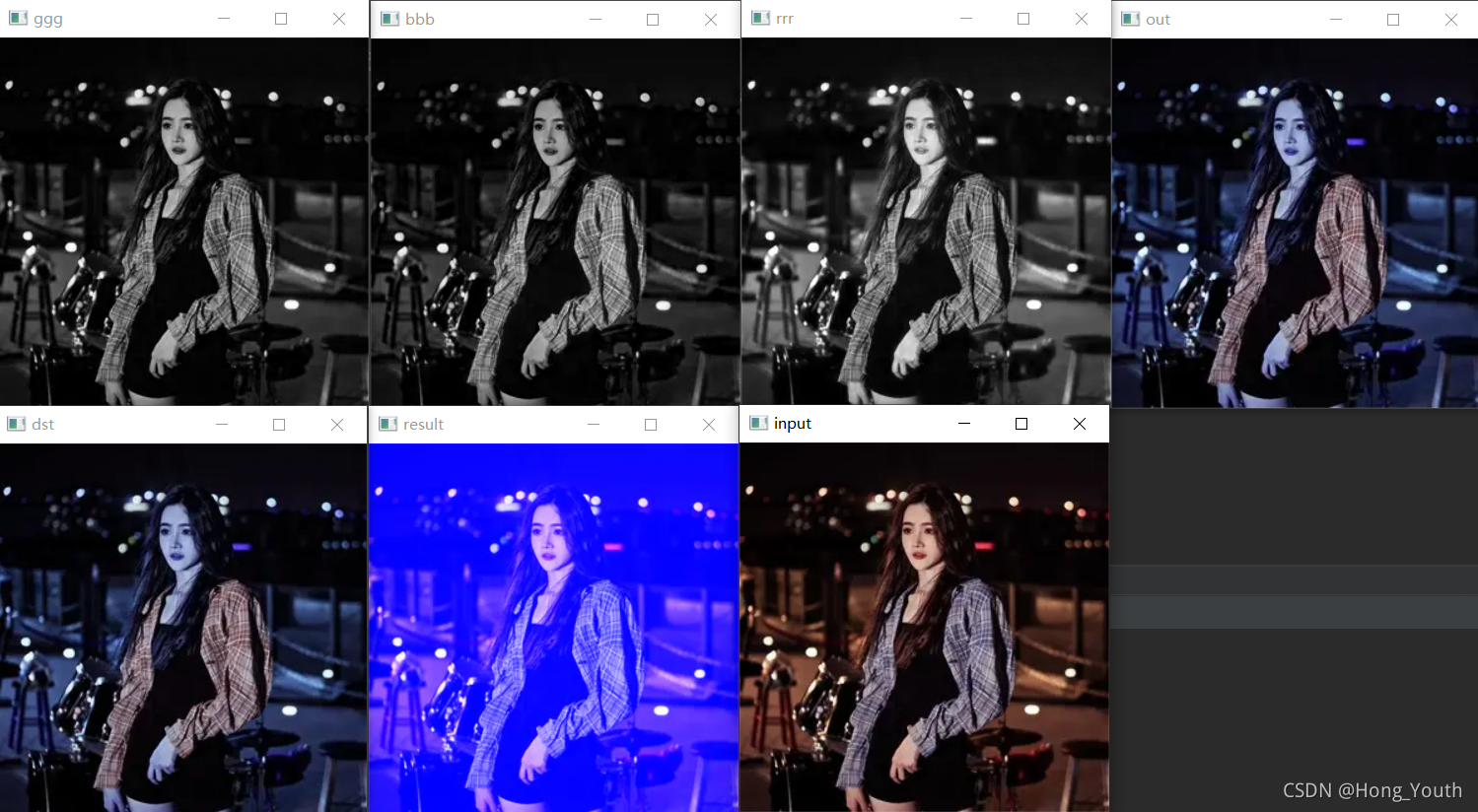Maximize the dst window

pos(279,425)
